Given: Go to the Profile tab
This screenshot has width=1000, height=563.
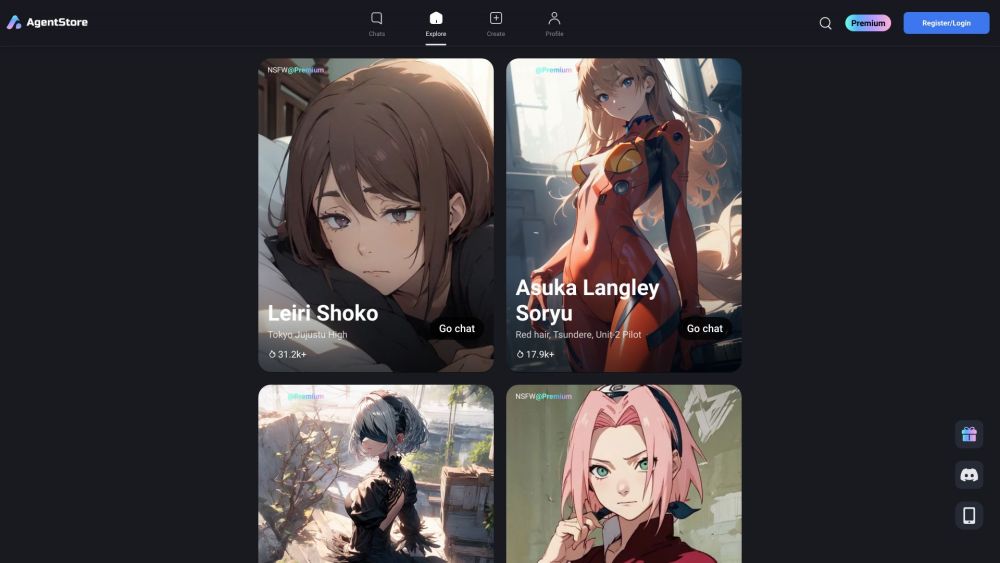Looking at the screenshot, I should click(554, 23).
